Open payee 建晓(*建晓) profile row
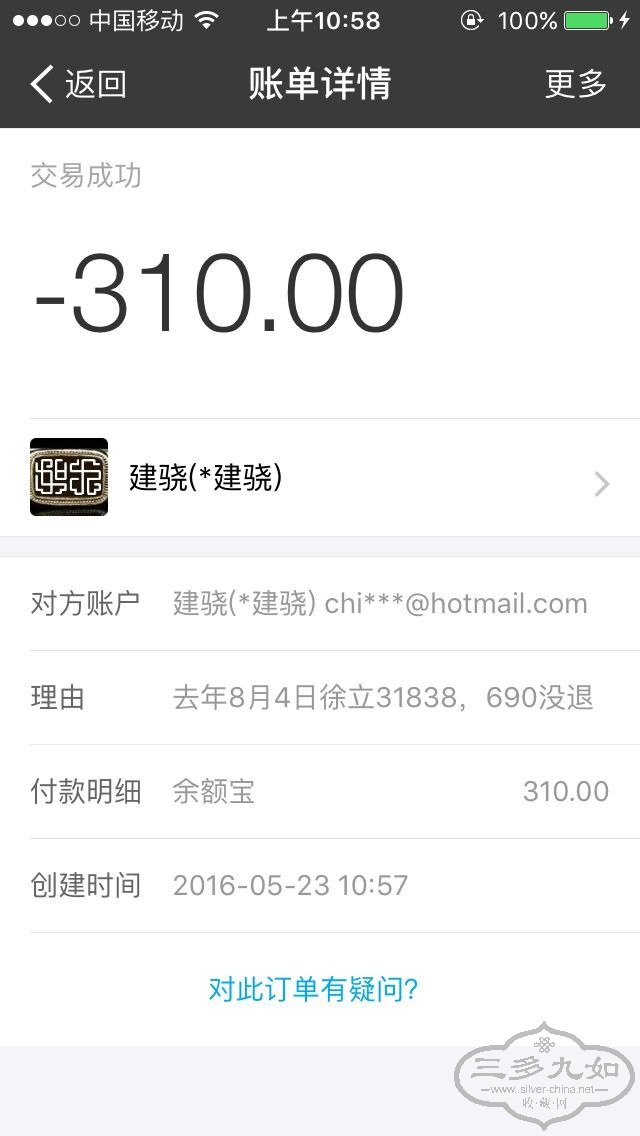 [320, 478]
